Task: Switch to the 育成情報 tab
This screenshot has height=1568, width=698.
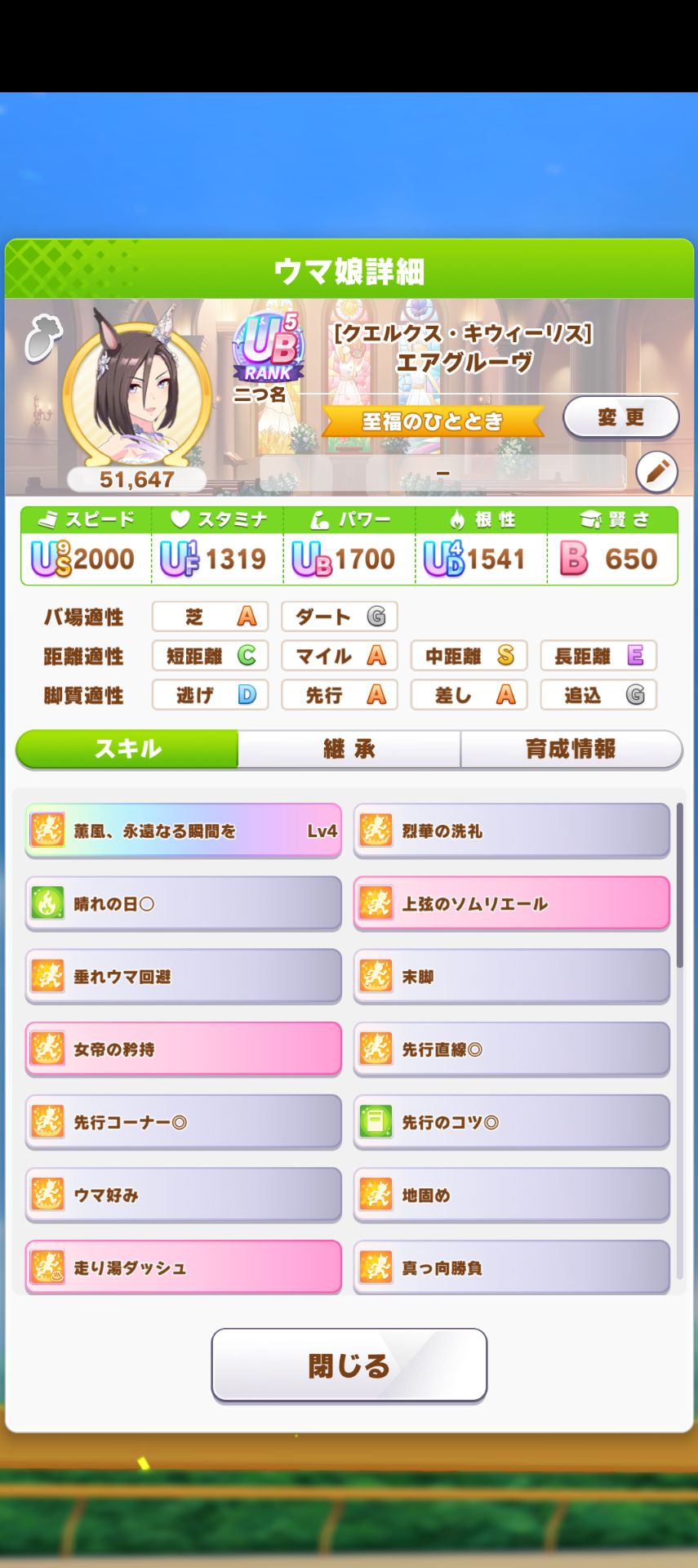Action: 571,749
